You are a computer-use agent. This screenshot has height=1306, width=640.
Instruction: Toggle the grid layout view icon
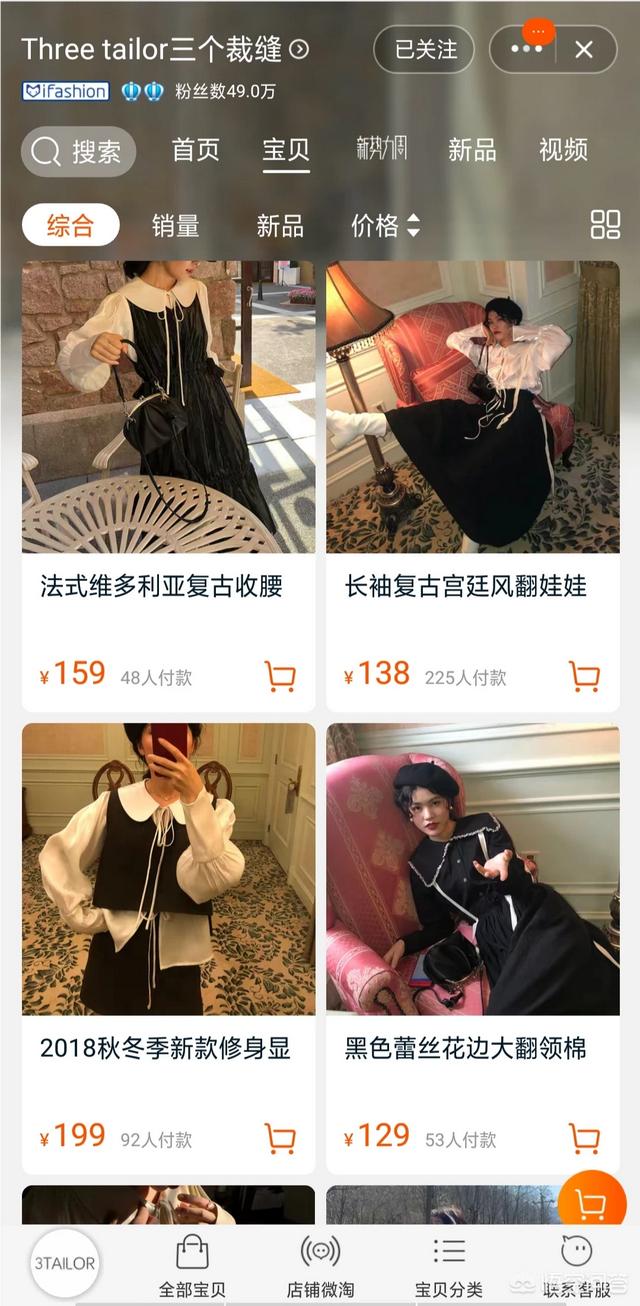coord(605,225)
